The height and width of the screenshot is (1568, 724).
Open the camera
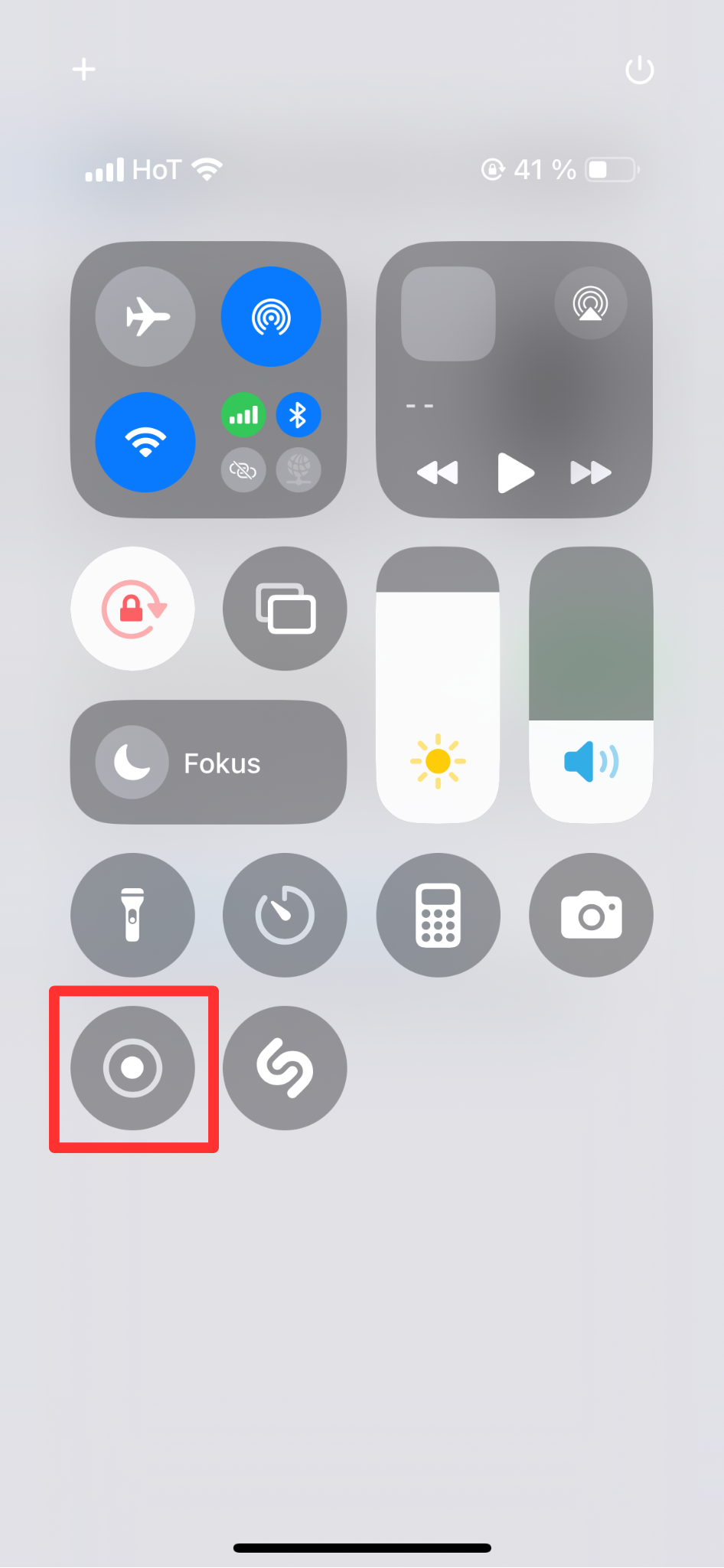point(591,915)
